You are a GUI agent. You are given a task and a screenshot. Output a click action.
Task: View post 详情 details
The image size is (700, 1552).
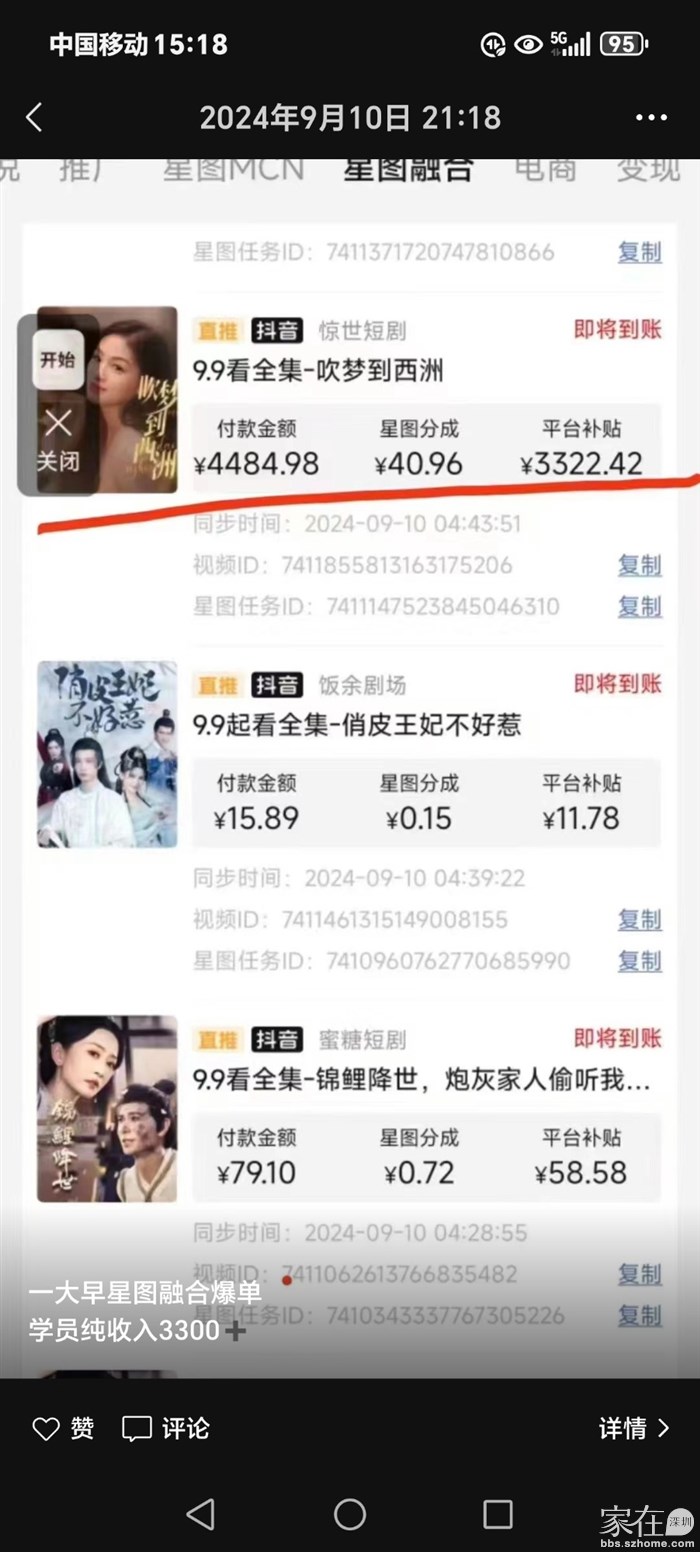pos(633,1428)
